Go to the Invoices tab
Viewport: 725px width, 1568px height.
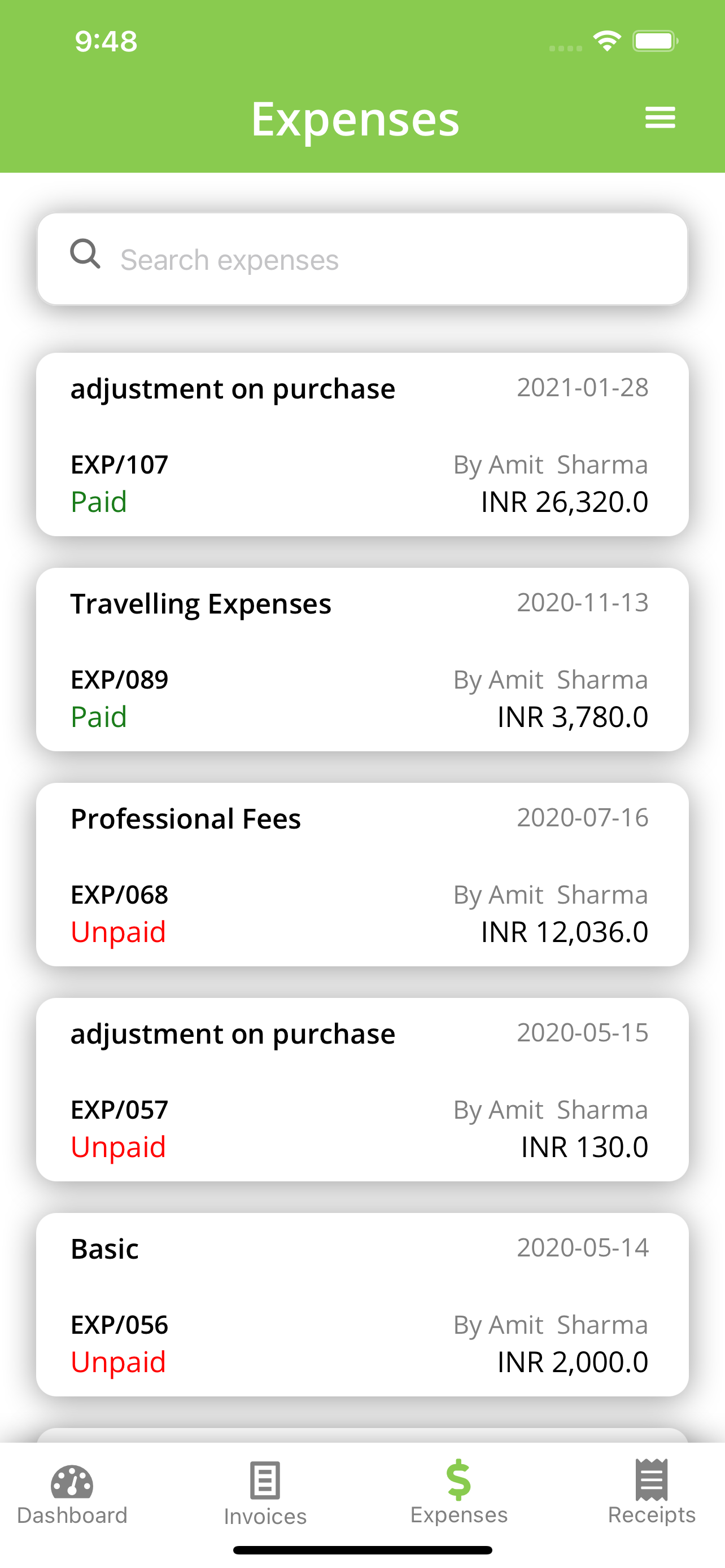265,1495
